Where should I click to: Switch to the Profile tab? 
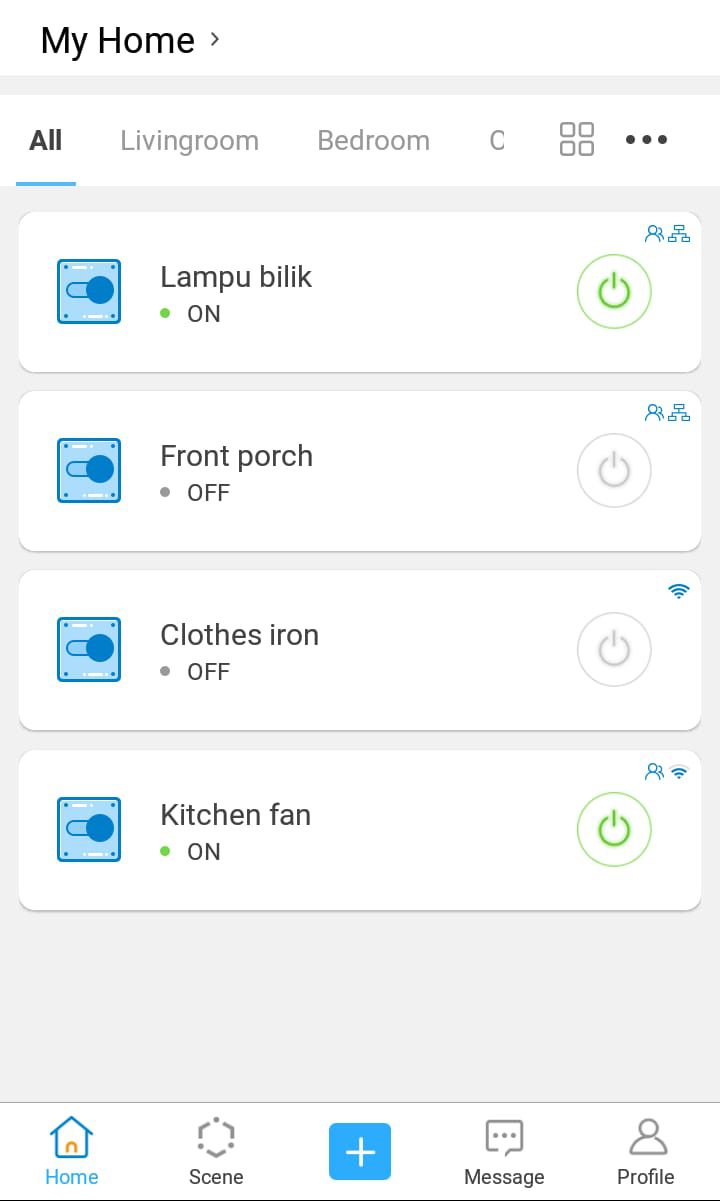pos(646,1152)
